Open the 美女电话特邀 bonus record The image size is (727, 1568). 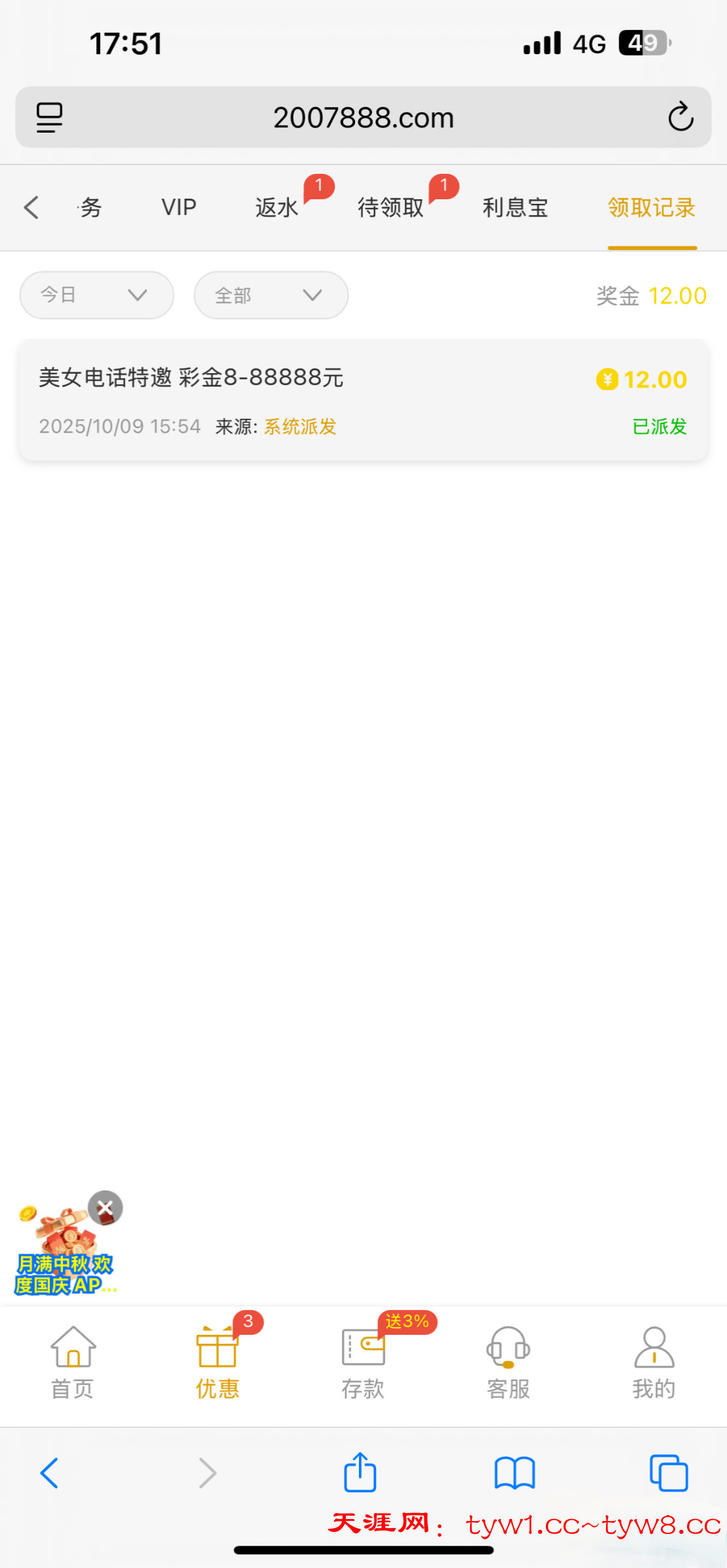[363, 400]
